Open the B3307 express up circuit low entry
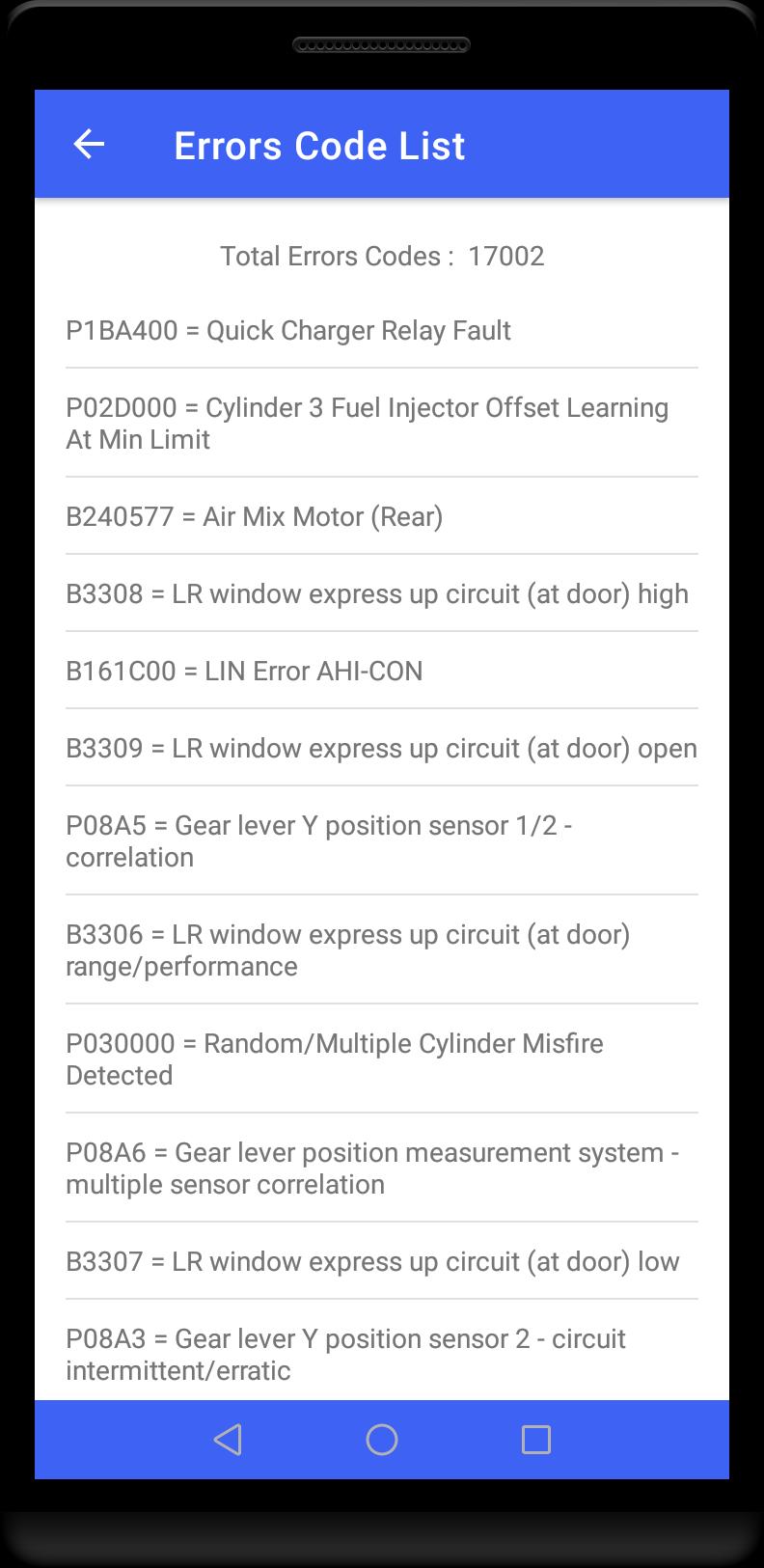Image resolution: width=764 pixels, height=1568 pixels. (382, 1261)
